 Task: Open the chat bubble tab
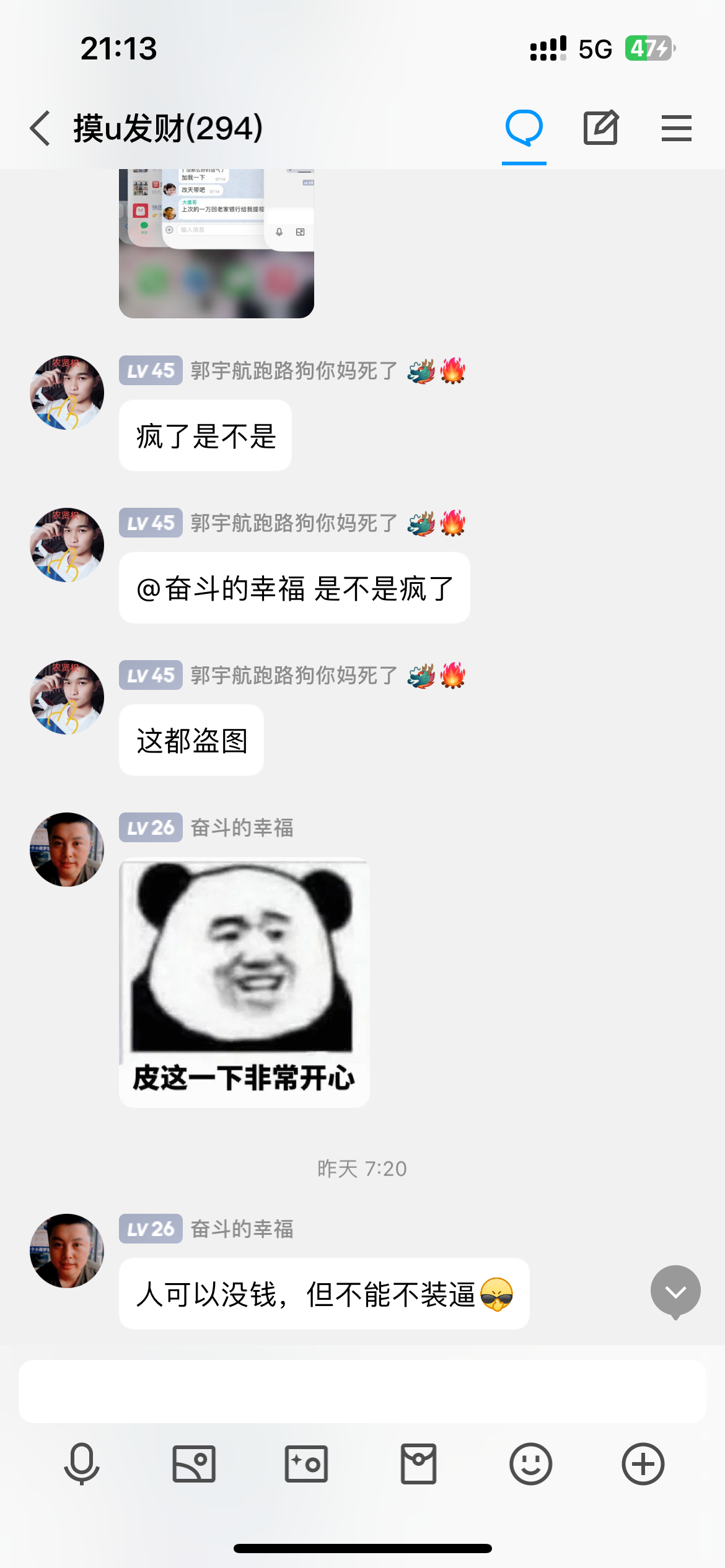point(524,129)
